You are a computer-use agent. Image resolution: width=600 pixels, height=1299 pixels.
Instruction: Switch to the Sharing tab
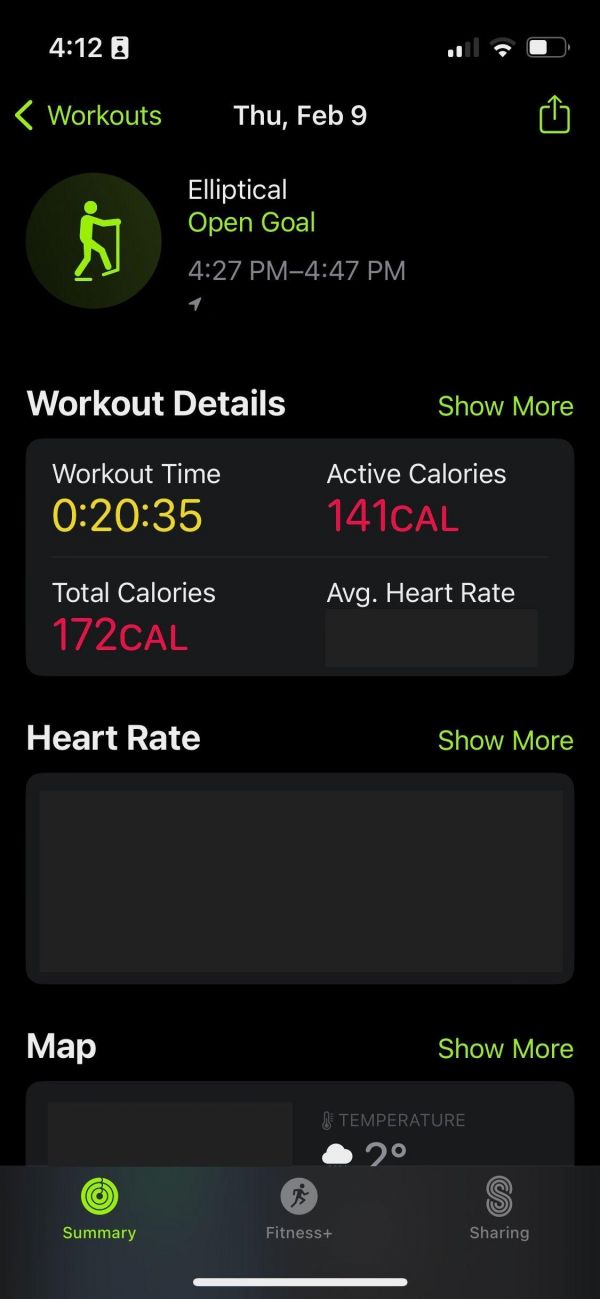499,1209
